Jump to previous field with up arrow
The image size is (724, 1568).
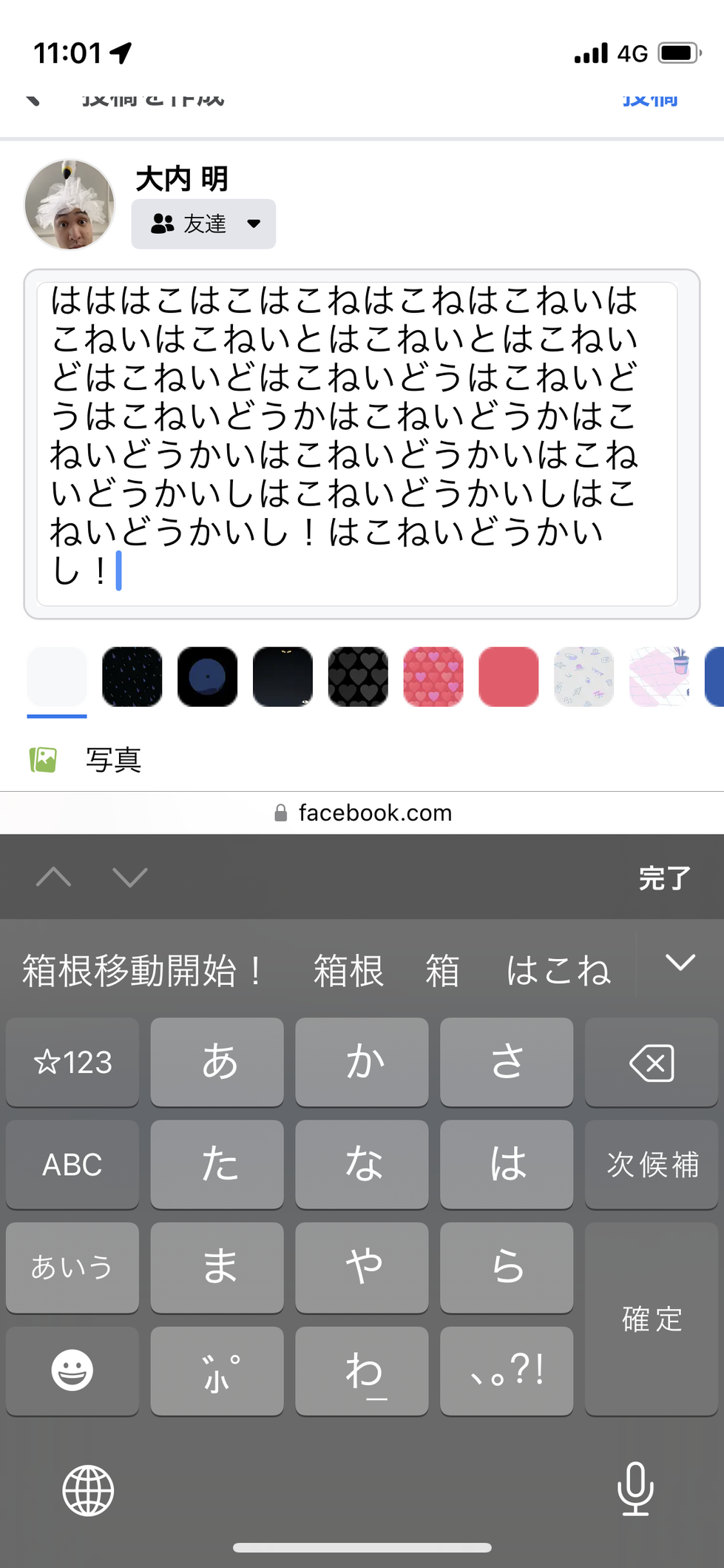[x=54, y=878]
